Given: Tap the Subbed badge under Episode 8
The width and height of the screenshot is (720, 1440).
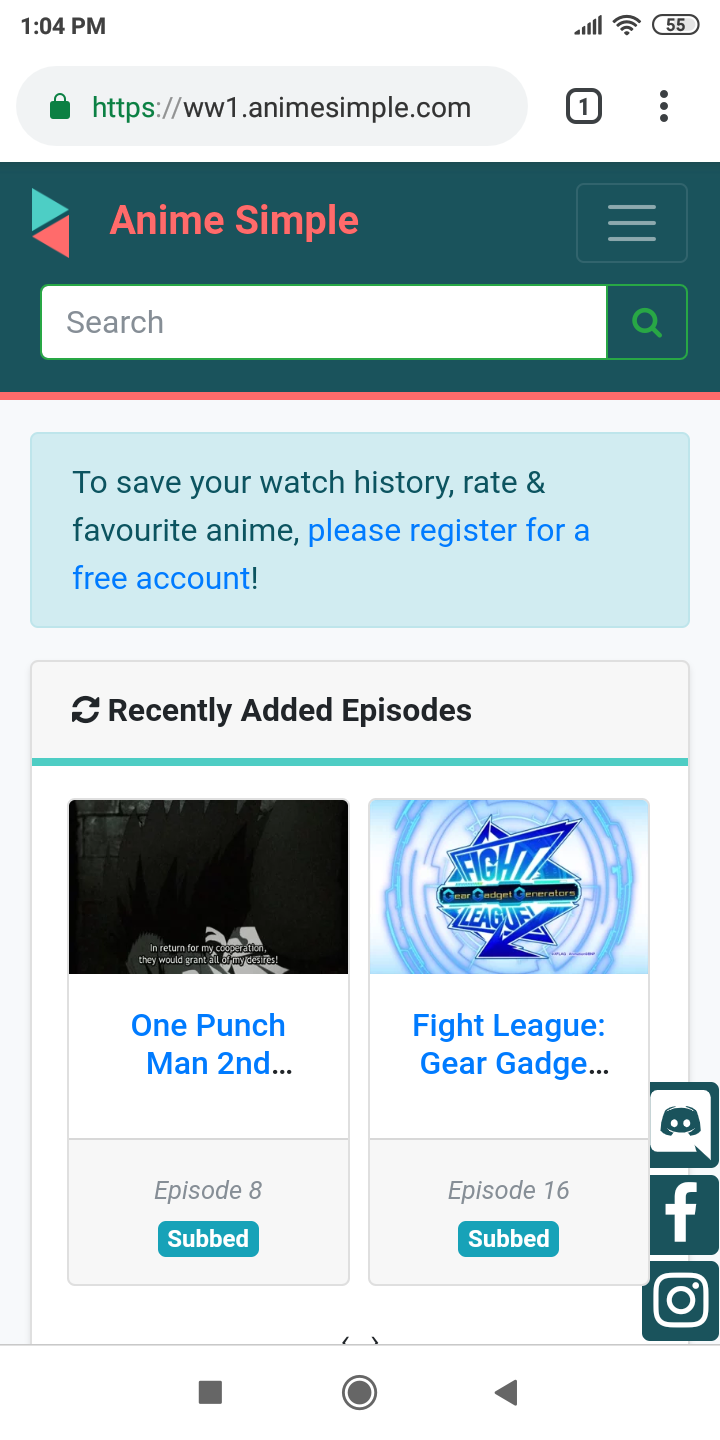Looking at the screenshot, I should [207, 1238].
